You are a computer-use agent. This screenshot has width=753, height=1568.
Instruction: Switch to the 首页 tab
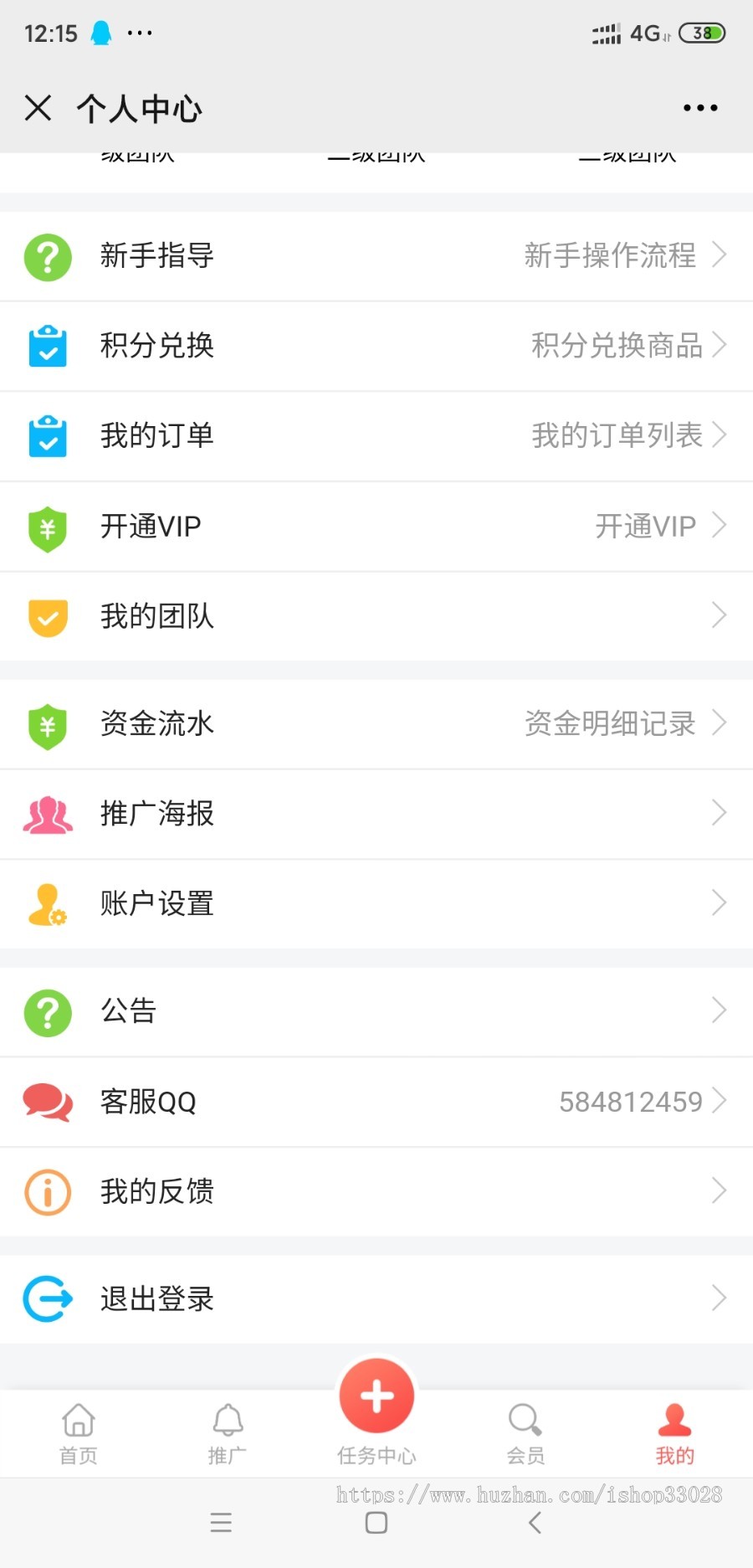79,1433
